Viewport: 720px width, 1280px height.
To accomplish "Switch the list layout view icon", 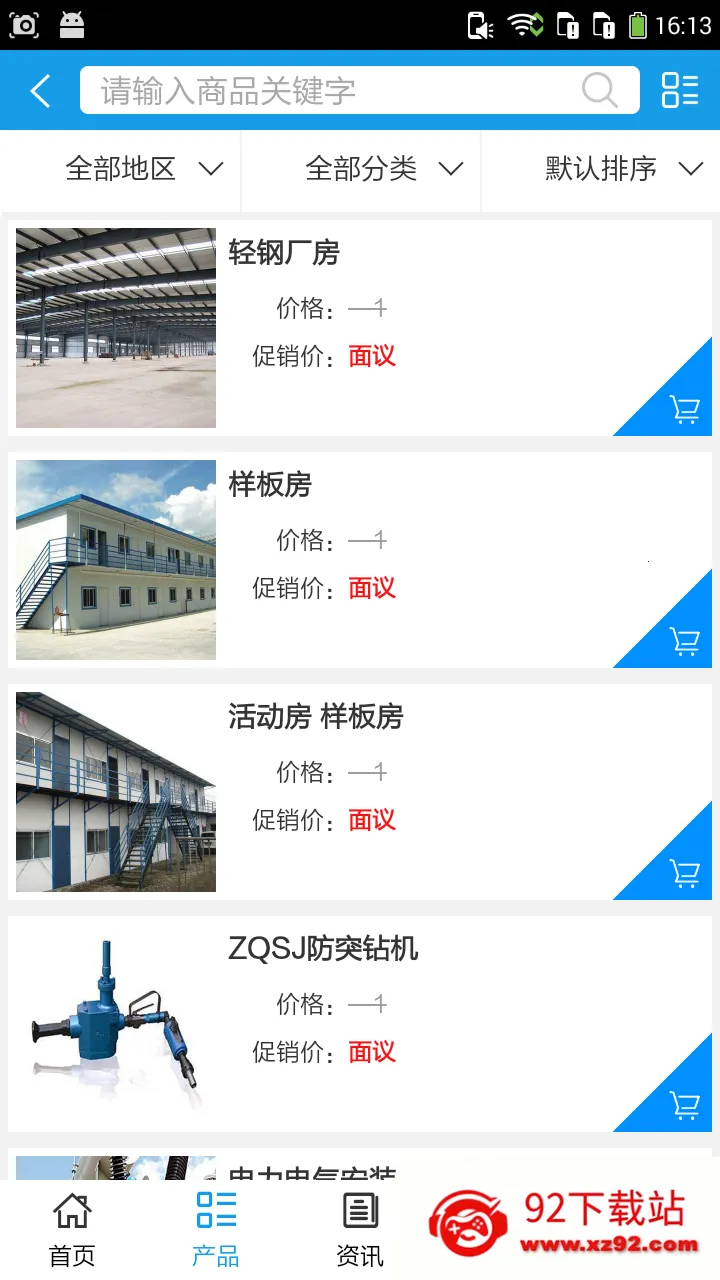I will [680, 91].
